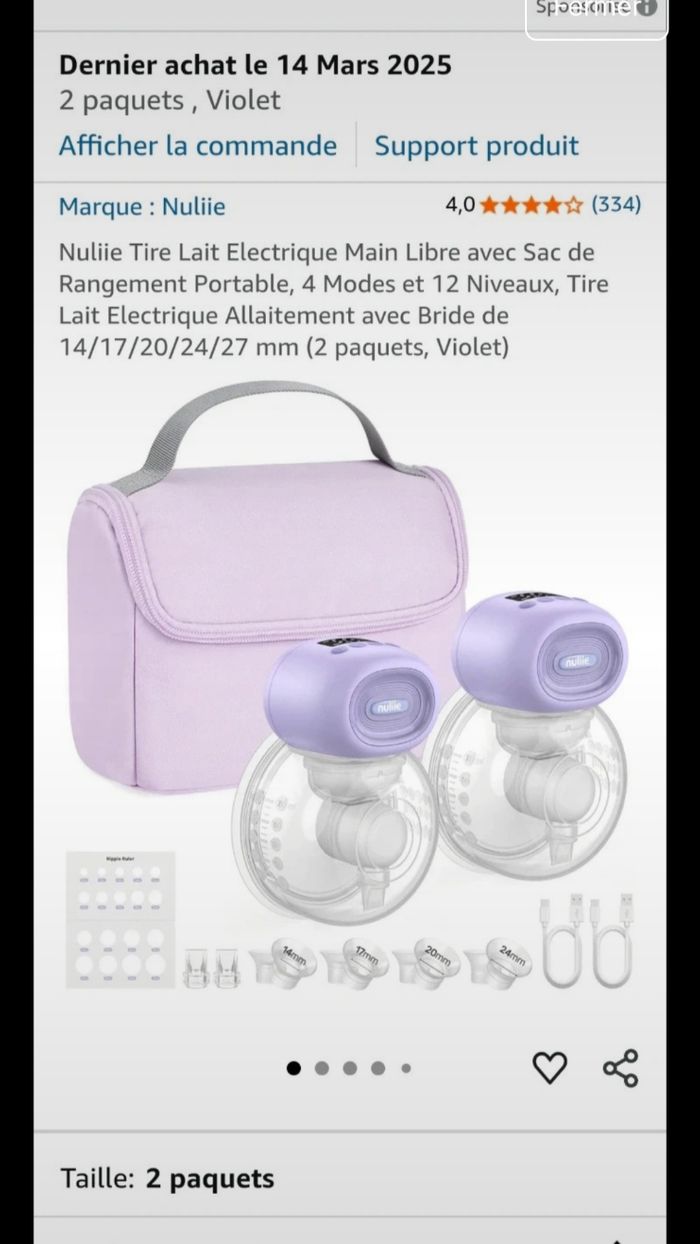Add product to wishlist with heart icon
700x1244 pixels.
tap(549, 1068)
